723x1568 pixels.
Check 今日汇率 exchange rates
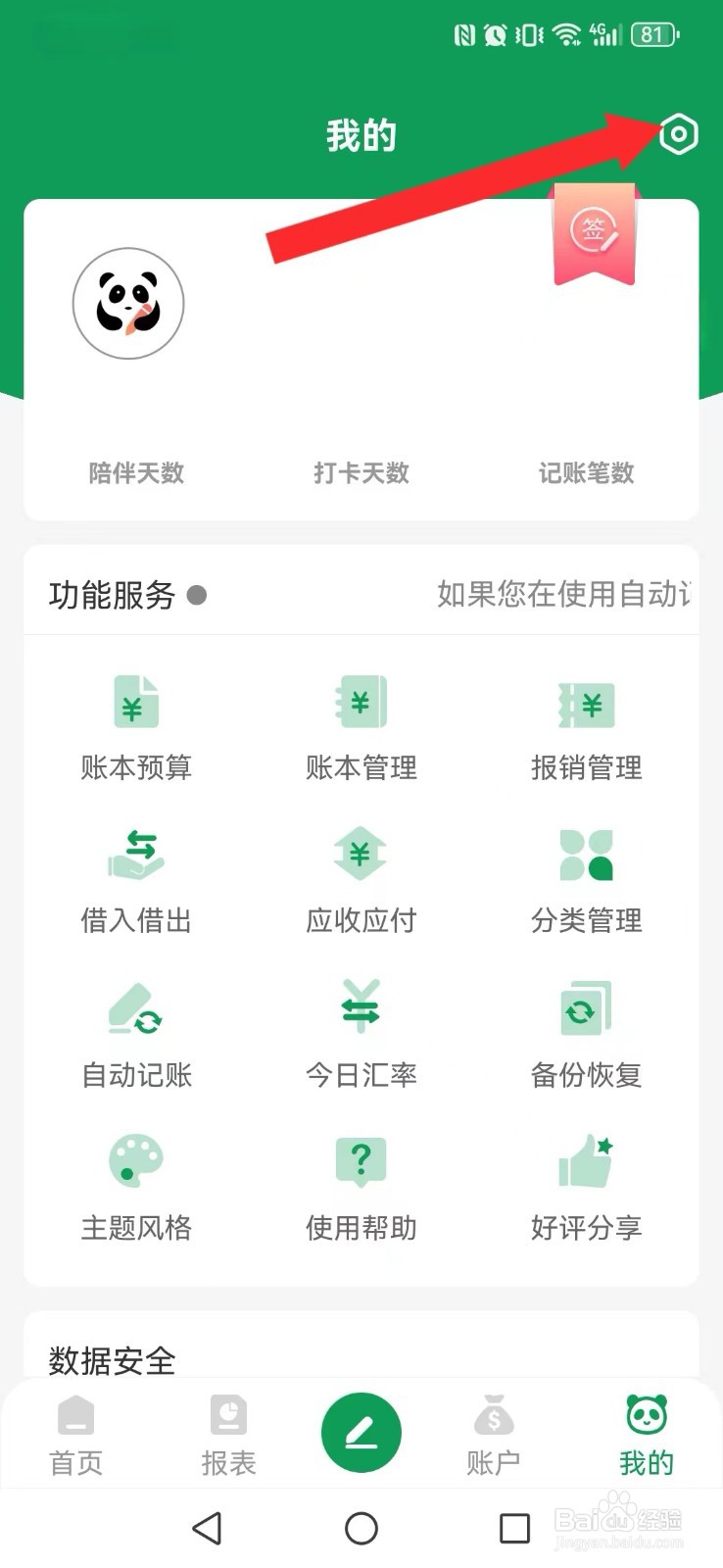pos(361,1034)
